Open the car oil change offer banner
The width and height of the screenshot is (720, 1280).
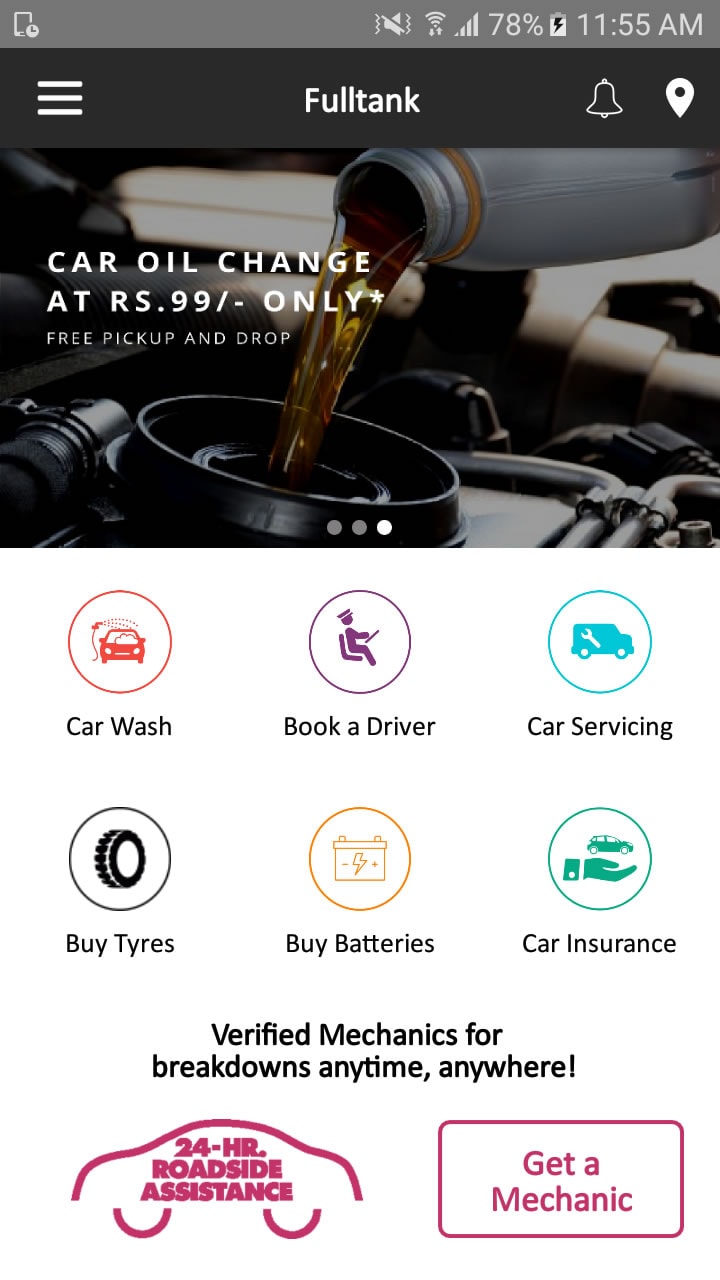[x=360, y=347]
